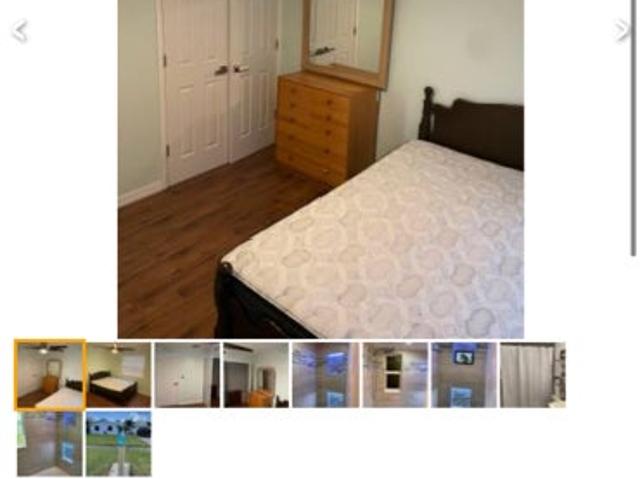Screen dimensions: 640x479
Task: Go to the next photo arrow
Action: click(x=622, y=31)
